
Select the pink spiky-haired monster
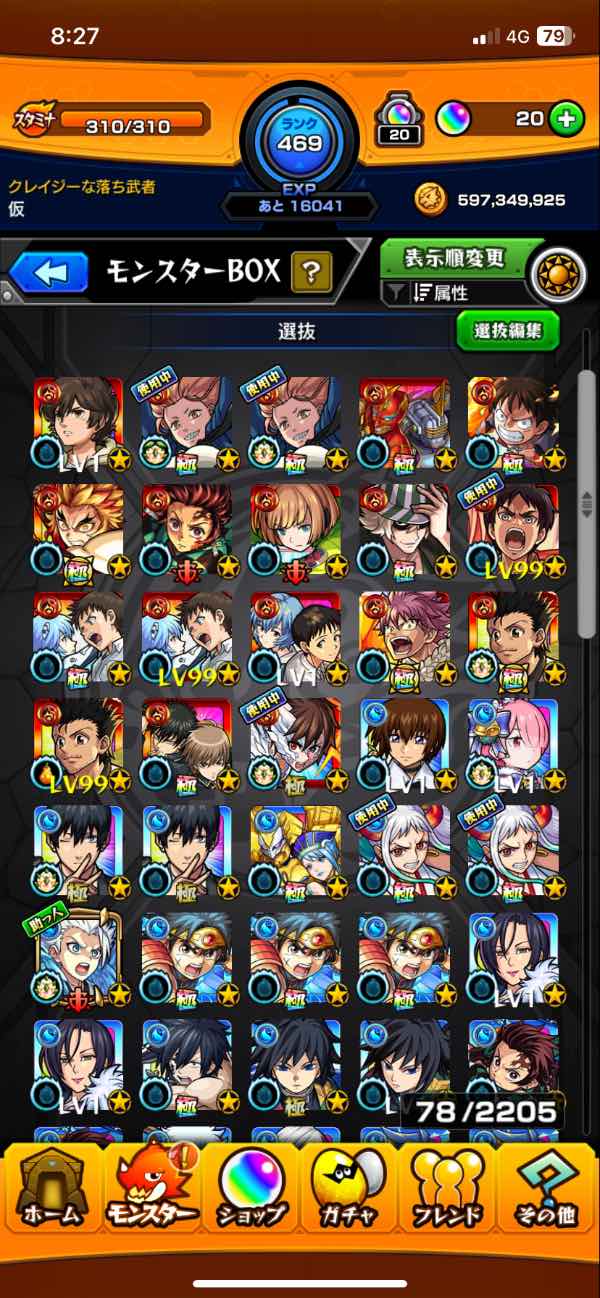(403, 634)
